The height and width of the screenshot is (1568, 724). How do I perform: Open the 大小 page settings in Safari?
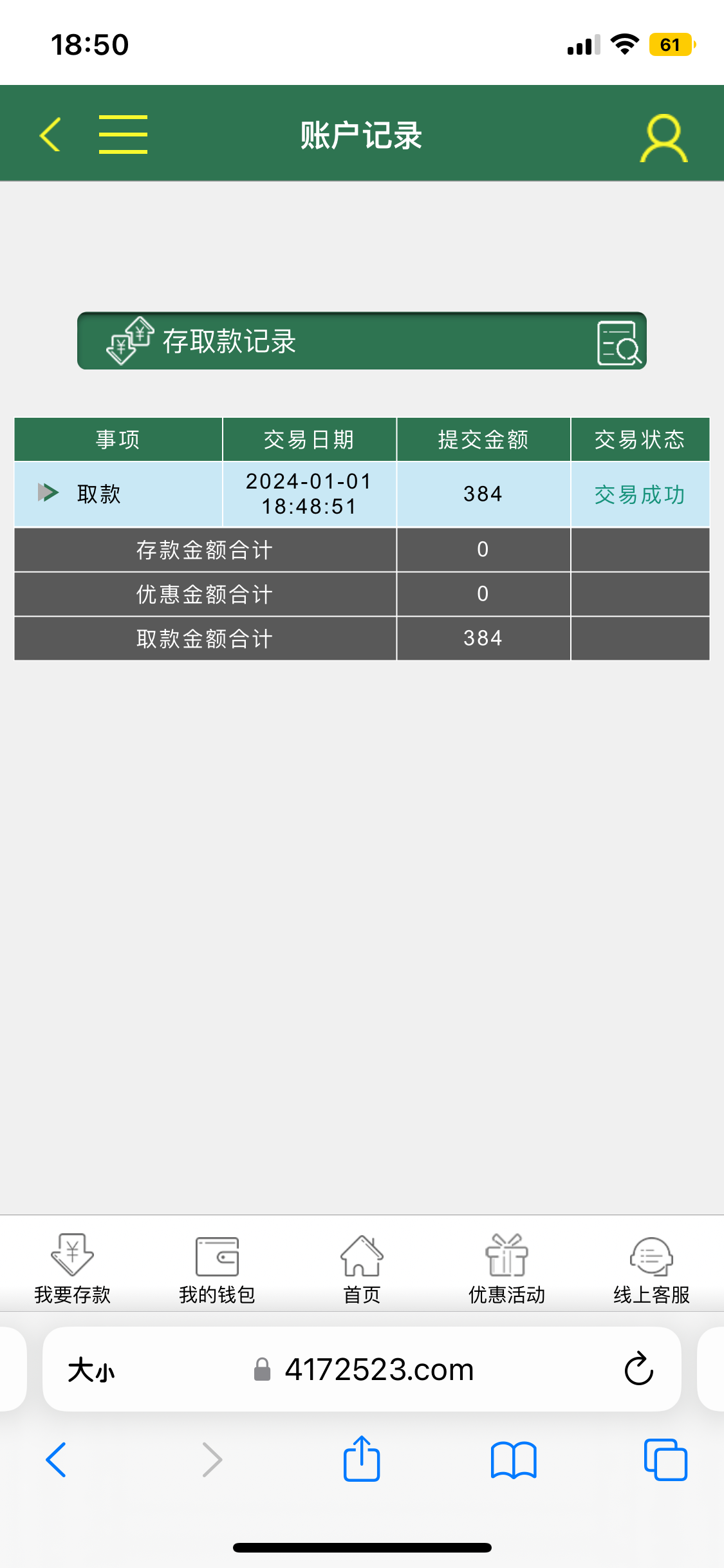91,1370
